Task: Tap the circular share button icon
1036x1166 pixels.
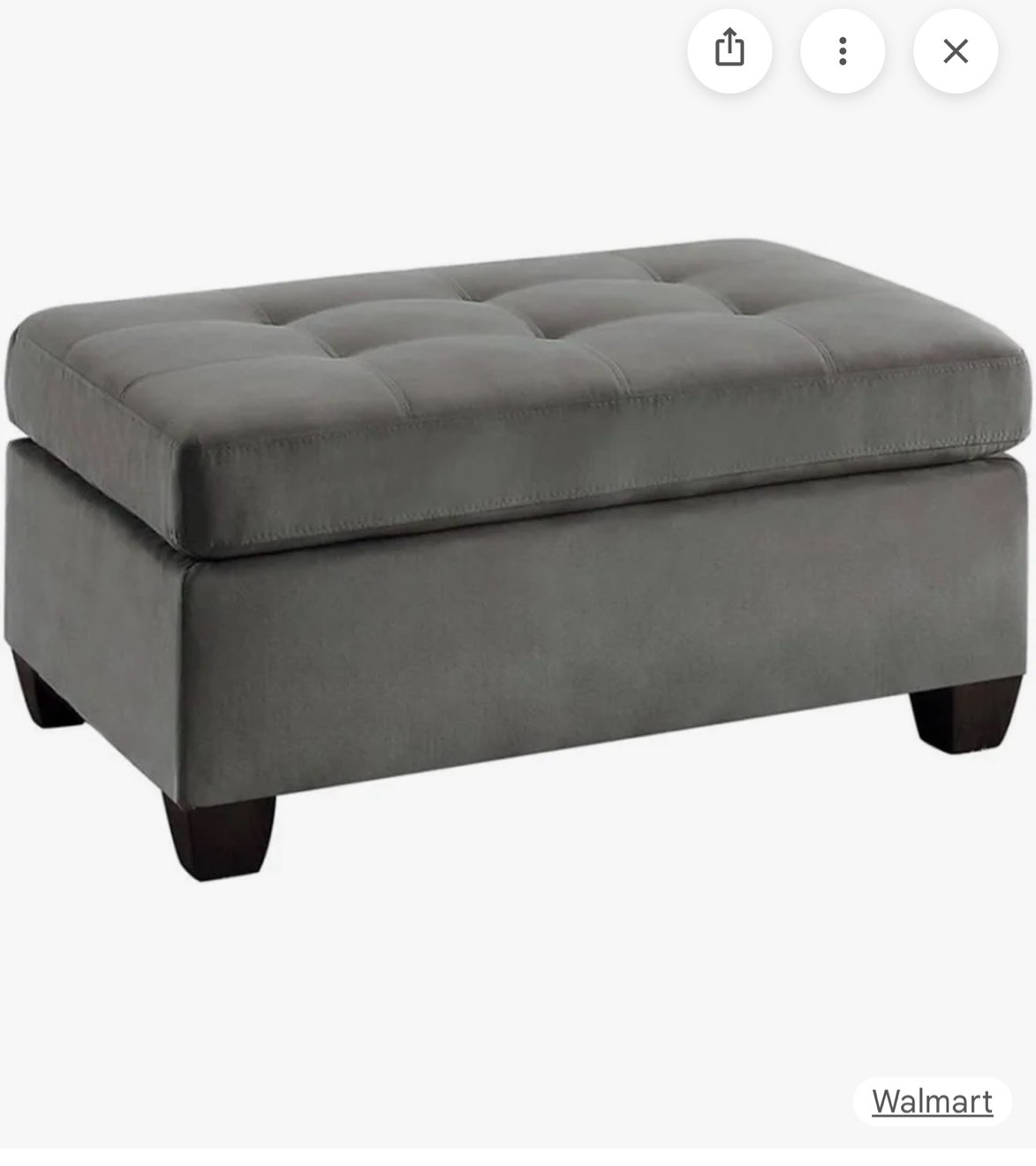Action: (x=729, y=51)
